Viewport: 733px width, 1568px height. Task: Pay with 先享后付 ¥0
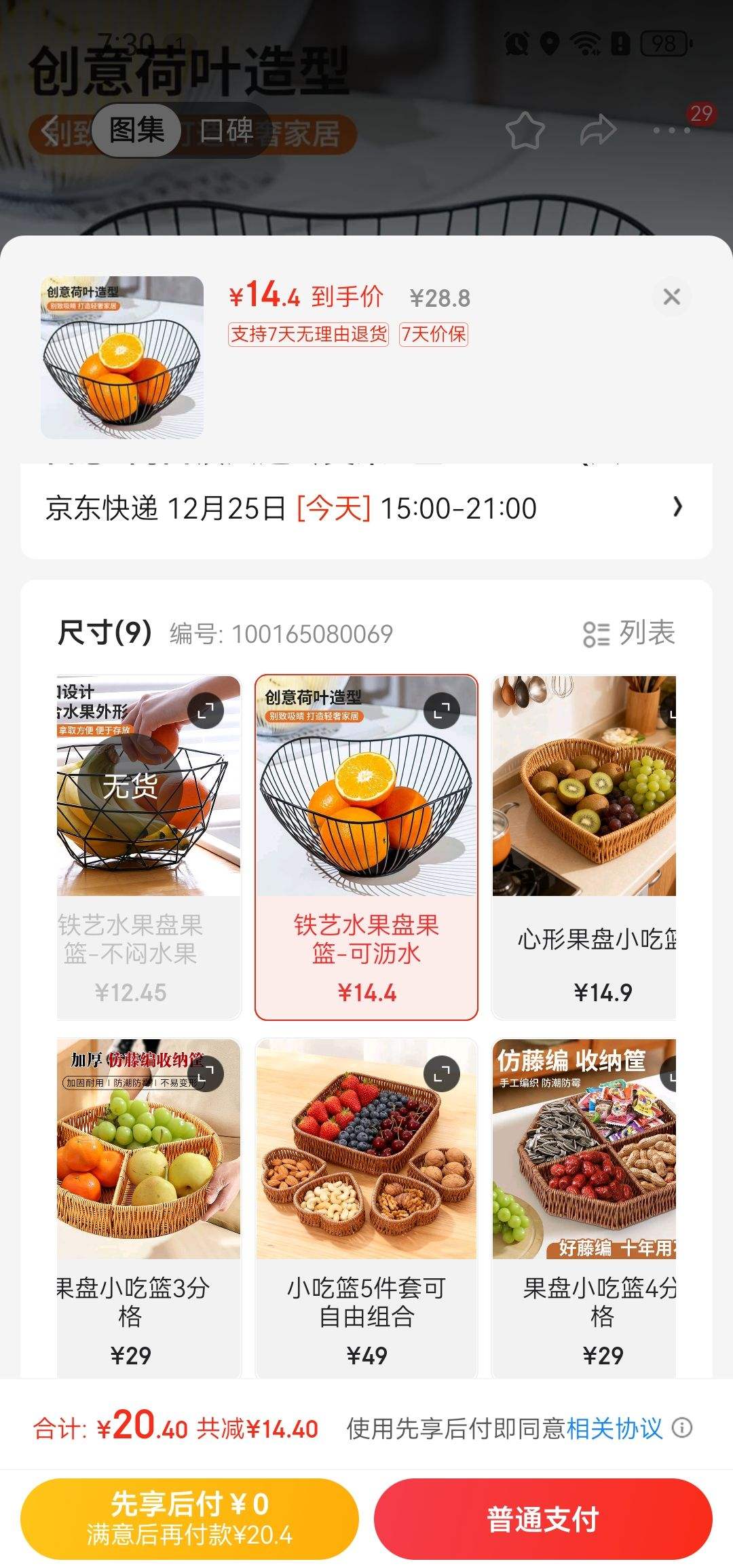tap(189, 1518)
